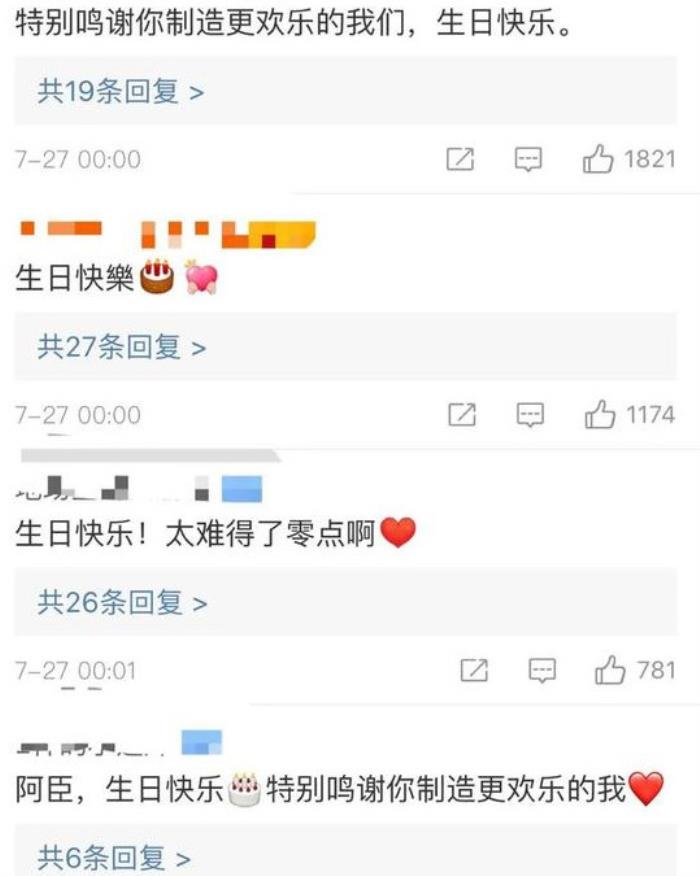The width and height of the screenshot is (700, 876).
Task: Repost the comment with 1821 likes
Action: 459,159
